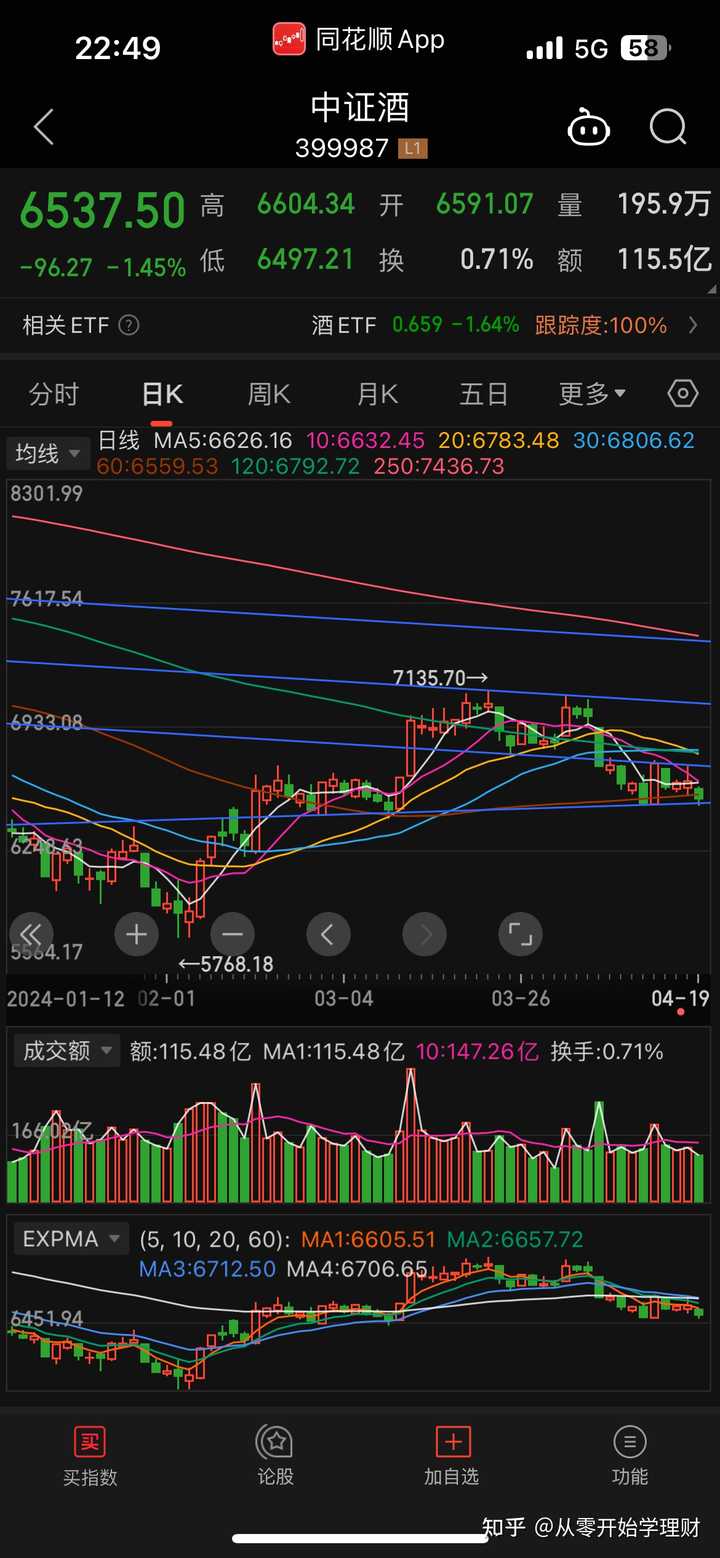Show the 五日 chart tab

tap(484, 394)
